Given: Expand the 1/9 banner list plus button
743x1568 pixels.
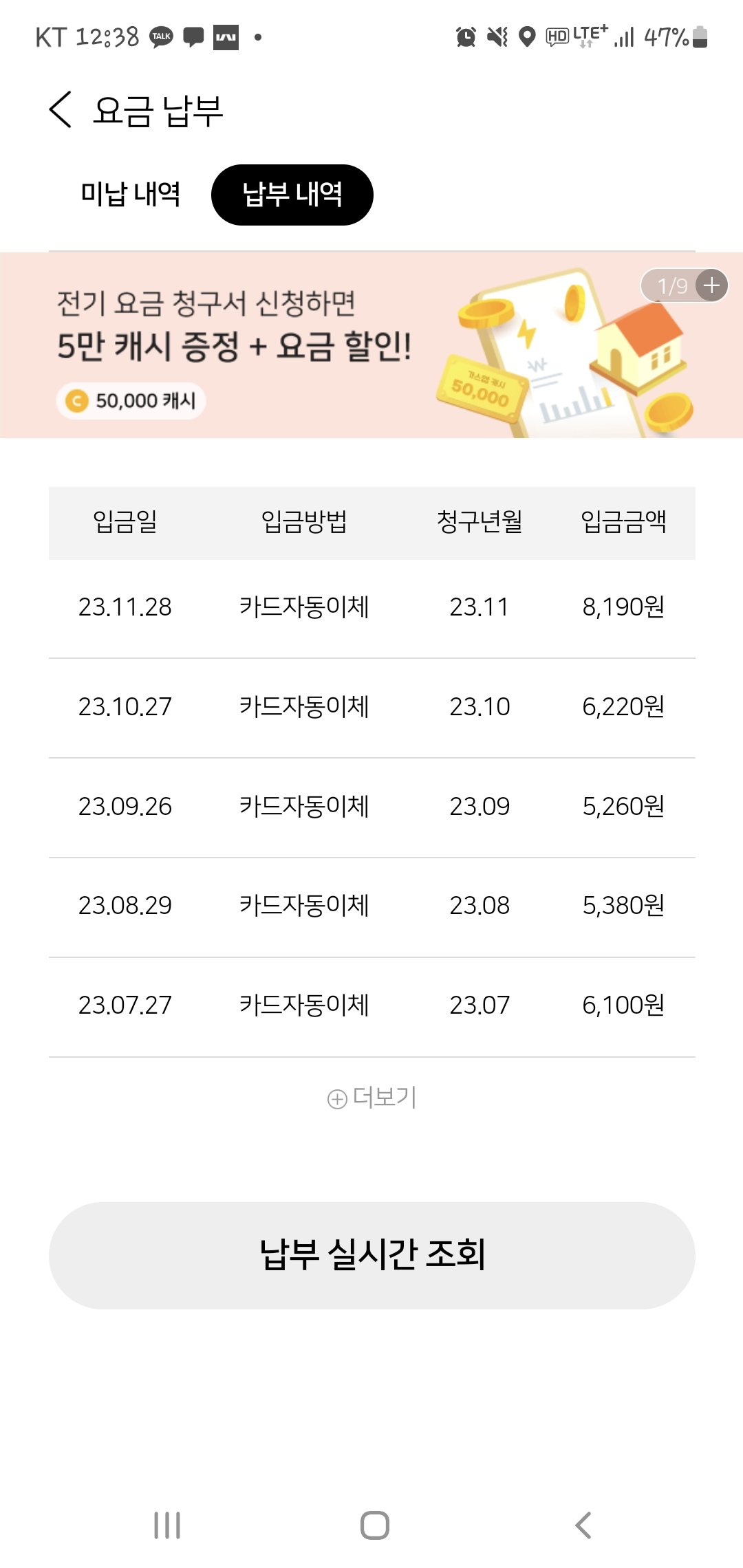Looking at the screenshot, I should pos(712,285).
